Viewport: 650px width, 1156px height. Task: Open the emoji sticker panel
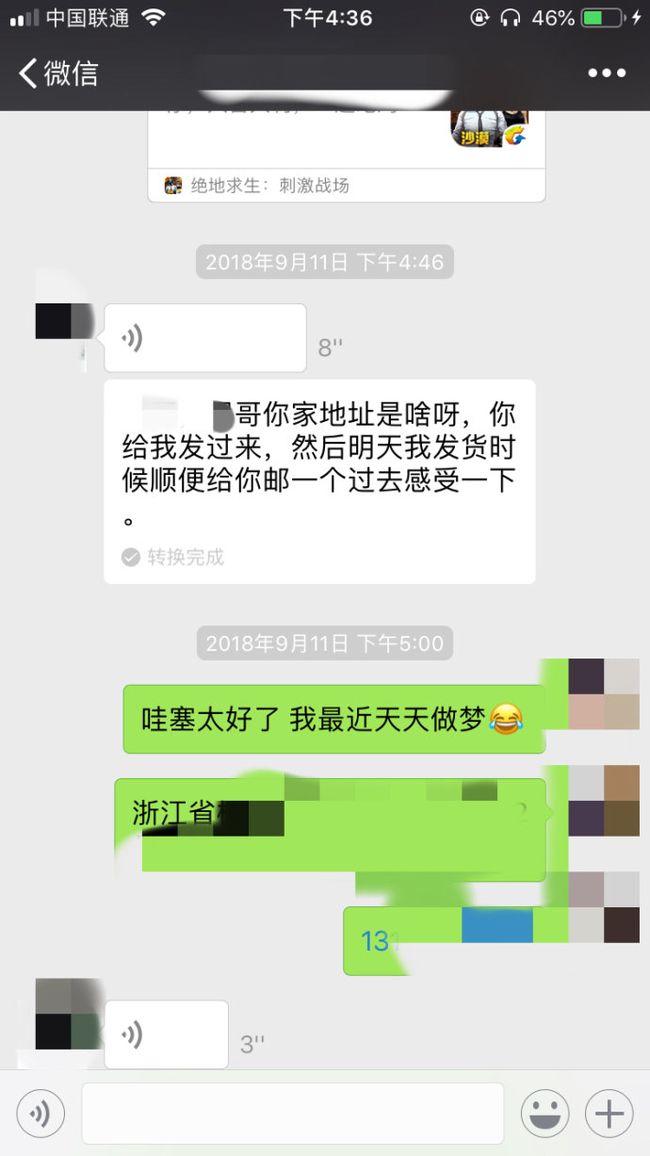point(545,1113)
